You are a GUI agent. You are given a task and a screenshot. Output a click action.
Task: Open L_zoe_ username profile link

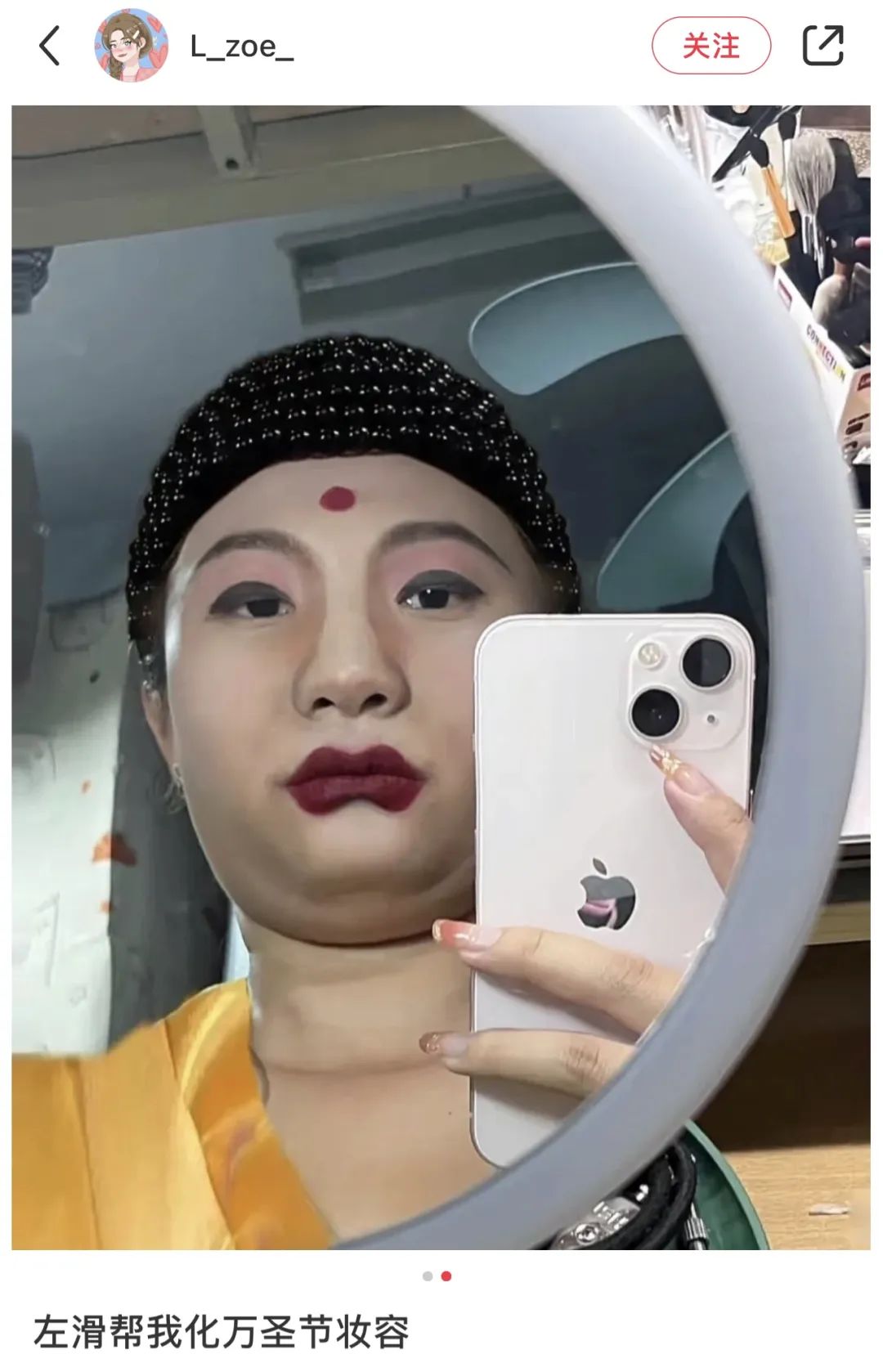point(242,47)
